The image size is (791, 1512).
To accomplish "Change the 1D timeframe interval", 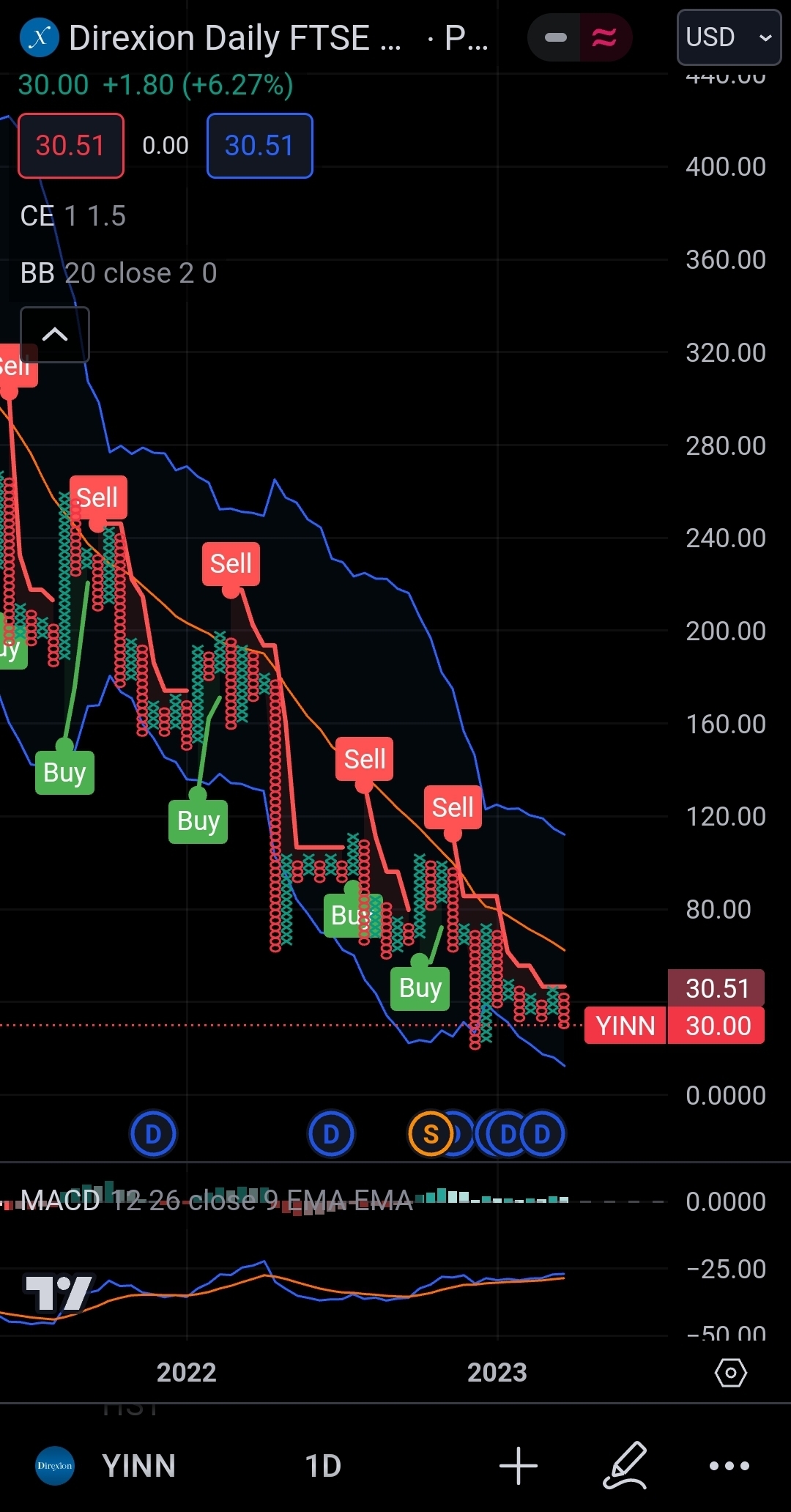I will coord(323,1466).
